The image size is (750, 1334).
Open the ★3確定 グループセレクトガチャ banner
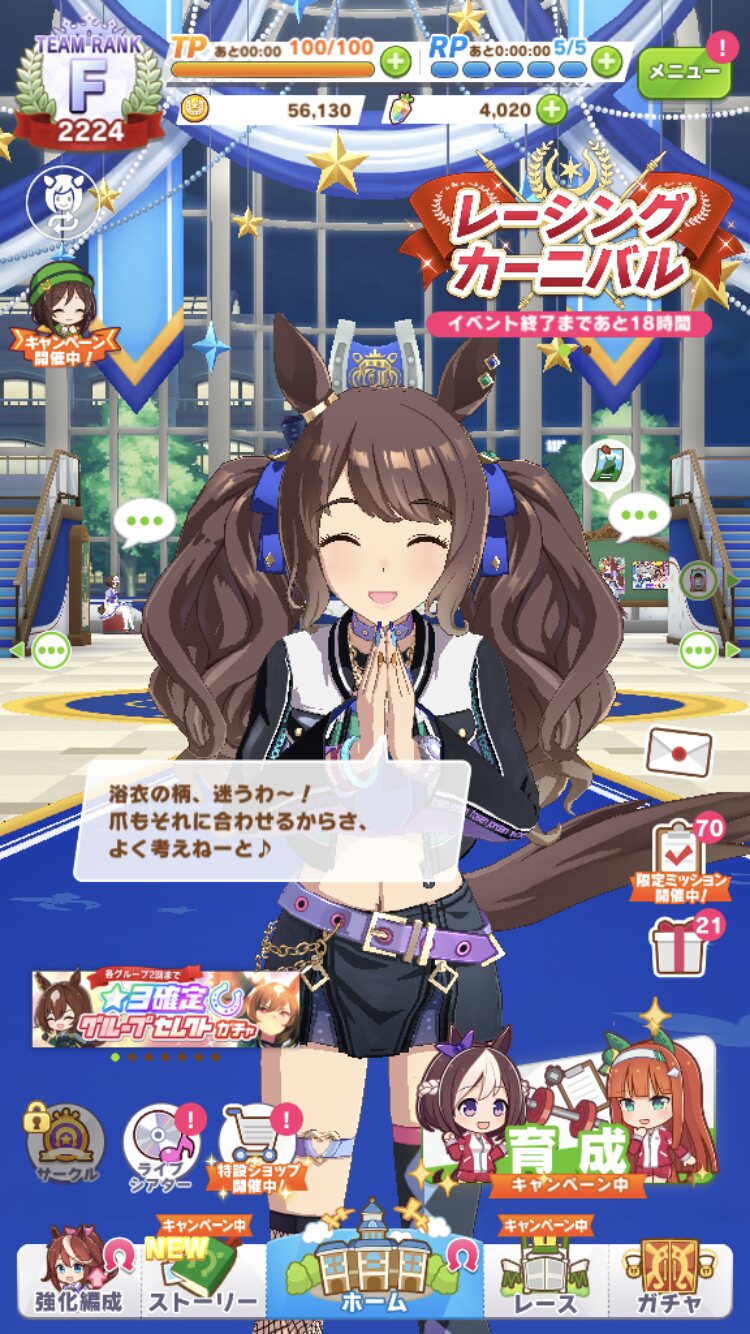(165, 1008)
